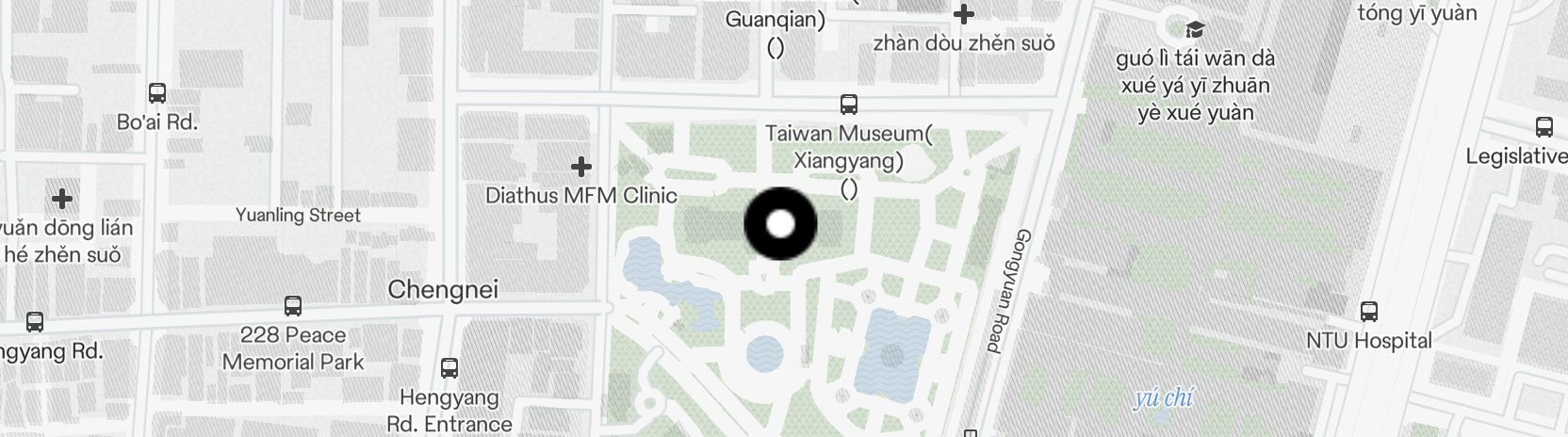Tap the Bo'ai Rd. bus stop
The image size is (1568, 437).
[x=157, y=94]
